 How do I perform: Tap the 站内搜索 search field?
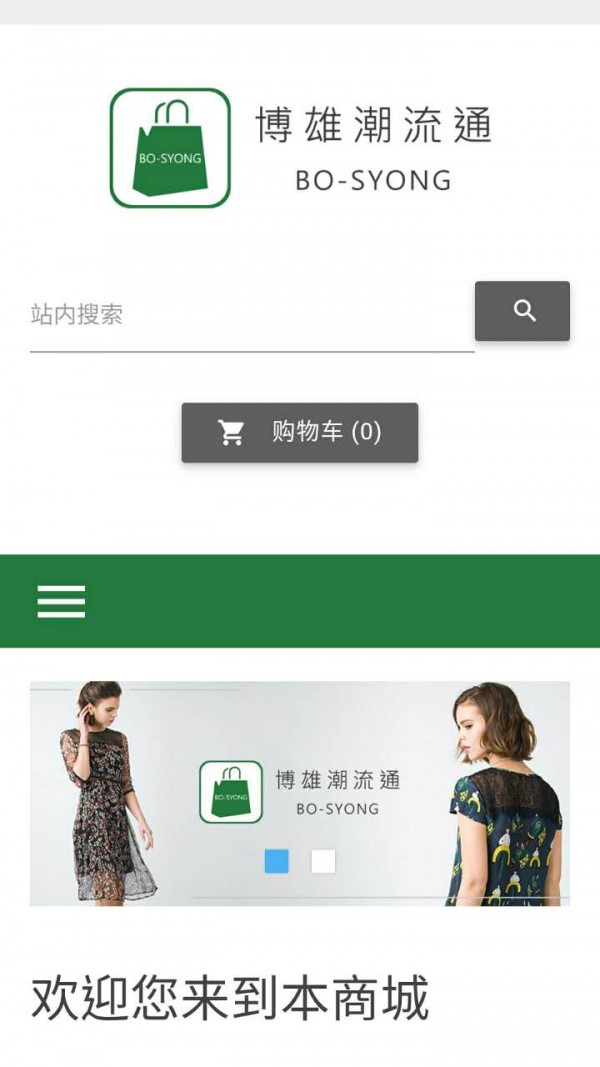(x=250, y=315)
